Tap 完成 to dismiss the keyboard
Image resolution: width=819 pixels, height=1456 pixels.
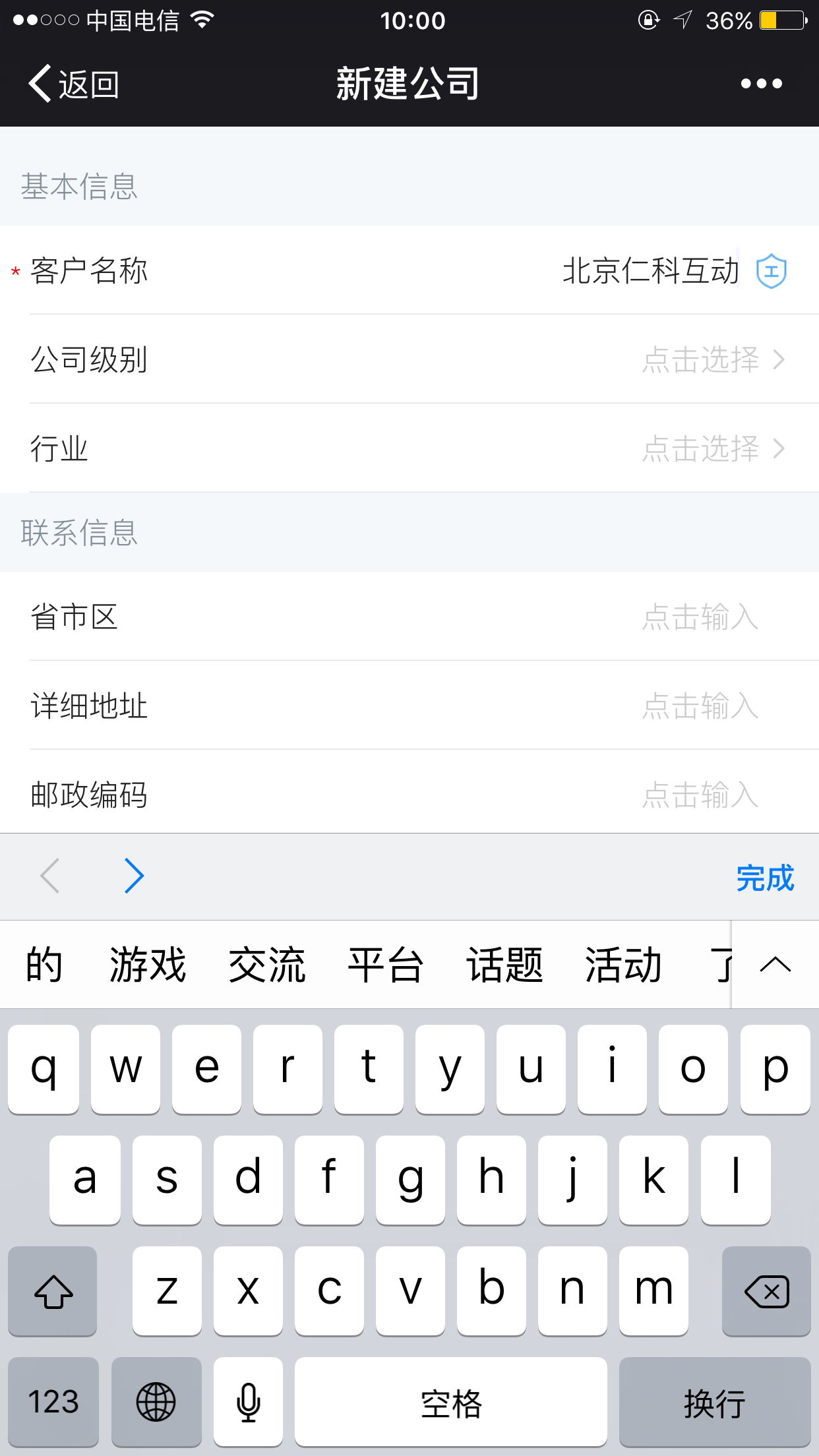765,878
